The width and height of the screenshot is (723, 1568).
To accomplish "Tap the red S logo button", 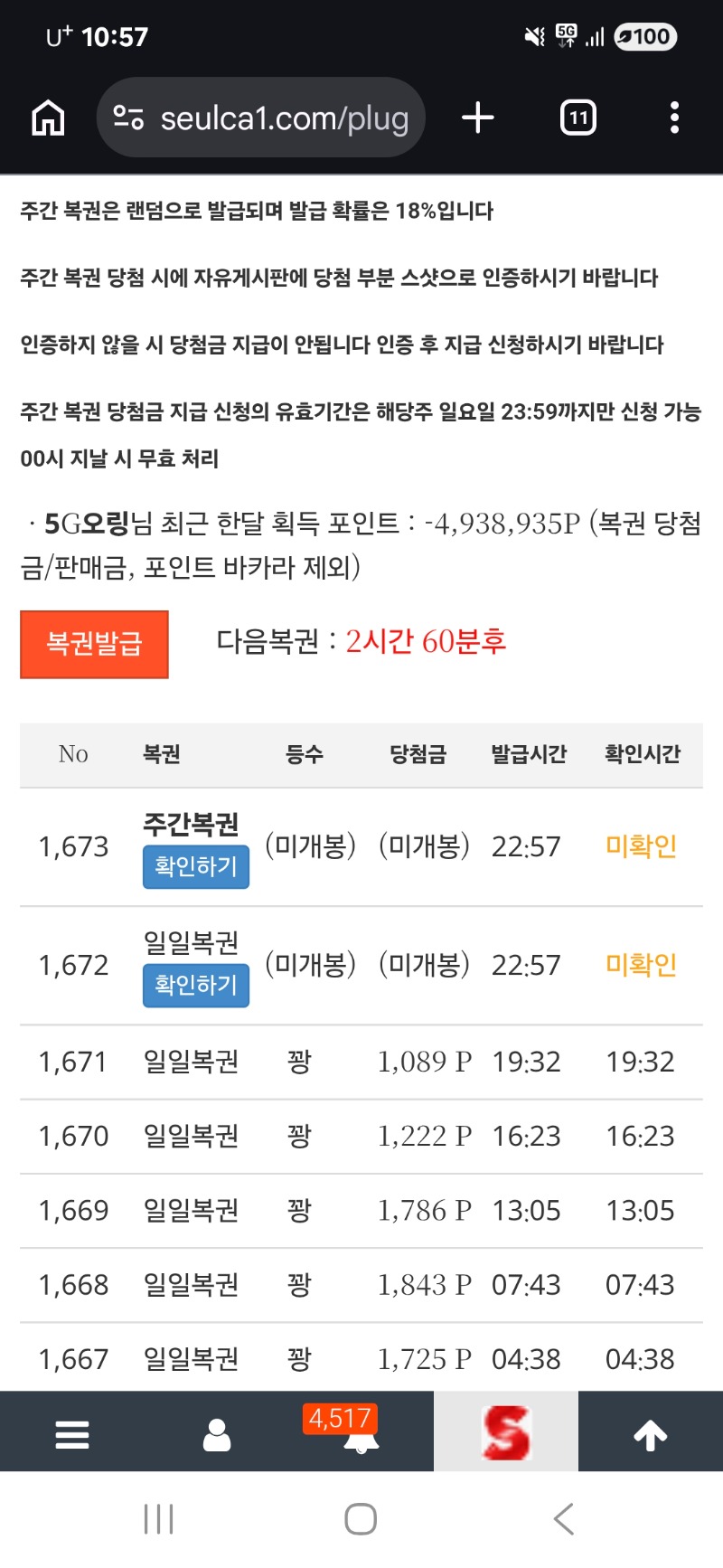I will [x=506, y=1433].
